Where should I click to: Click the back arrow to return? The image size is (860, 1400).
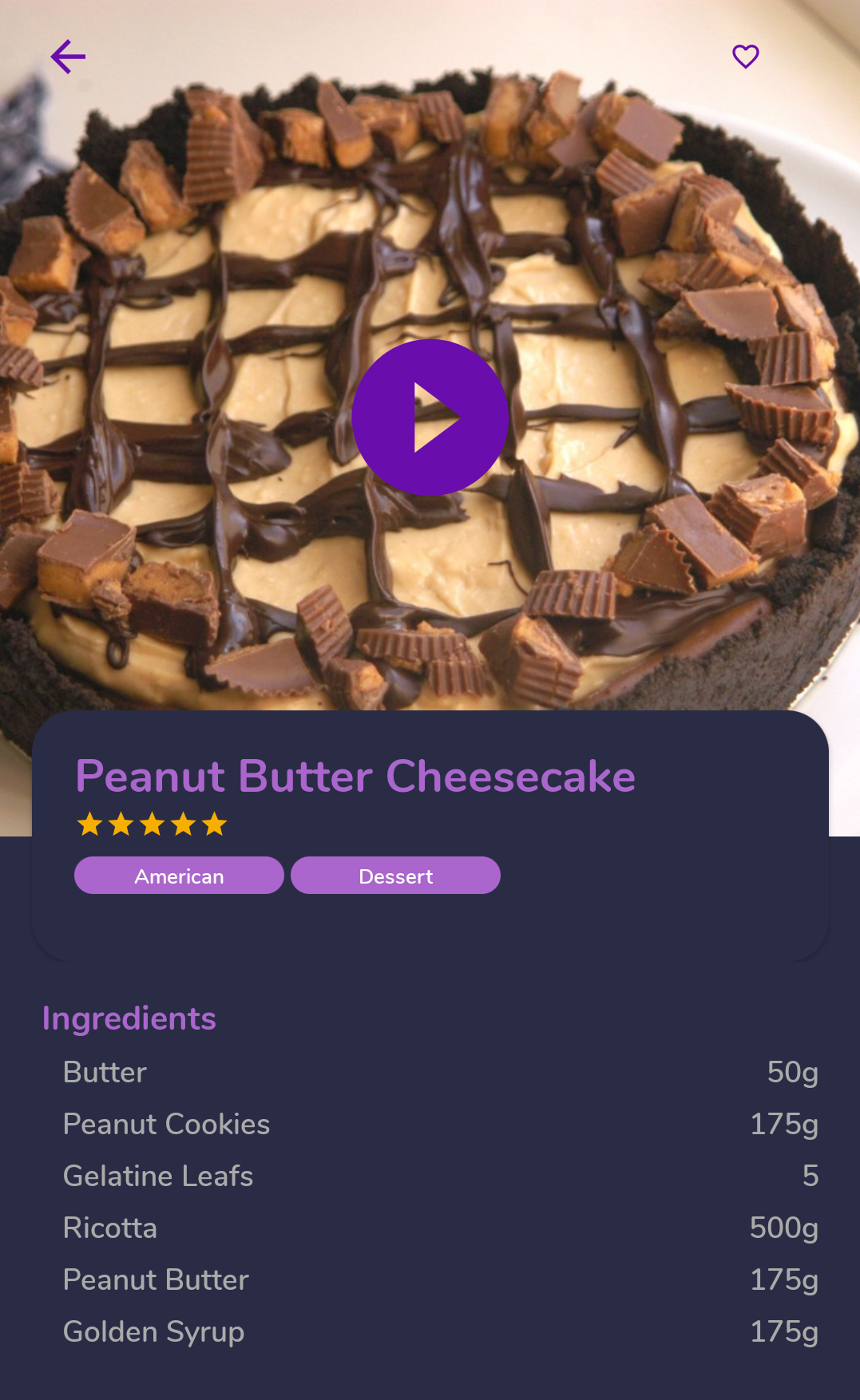(68, 56)
